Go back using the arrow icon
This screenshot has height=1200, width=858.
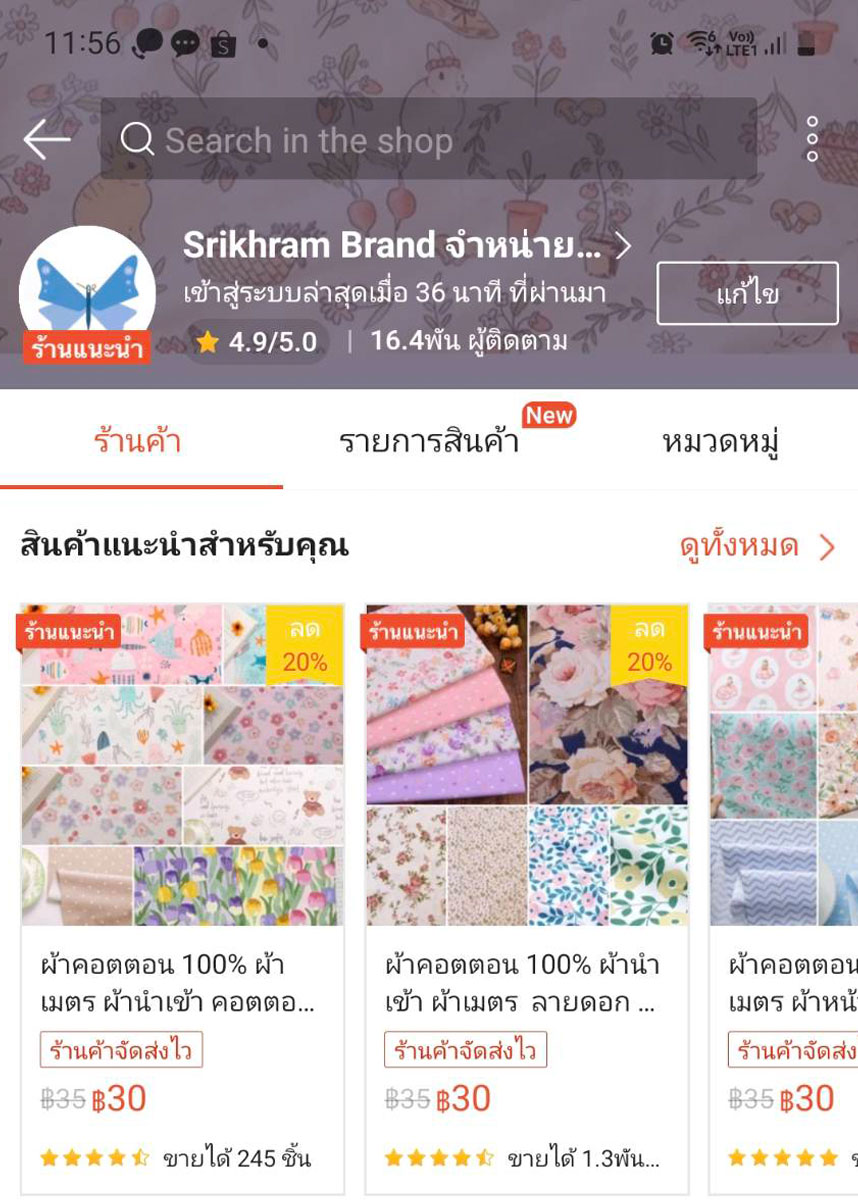(x=46, y=140)
